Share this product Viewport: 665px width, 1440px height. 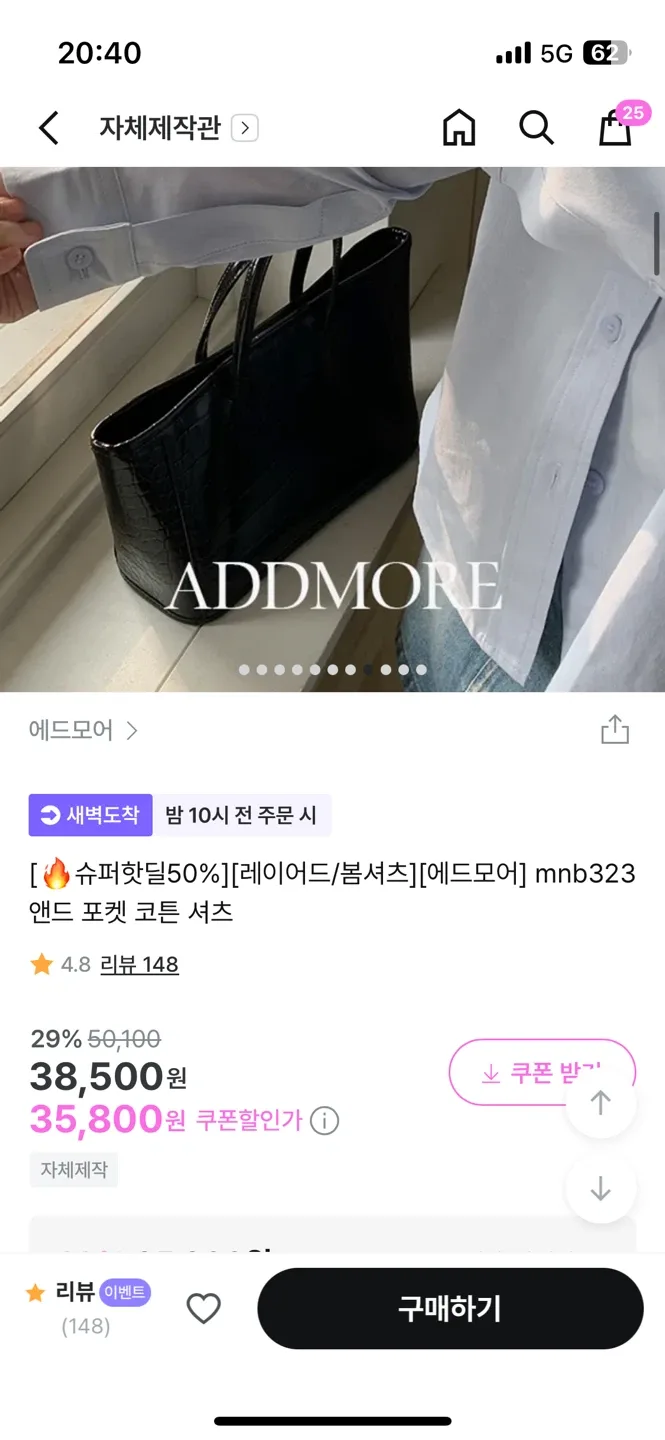point(614,730)
